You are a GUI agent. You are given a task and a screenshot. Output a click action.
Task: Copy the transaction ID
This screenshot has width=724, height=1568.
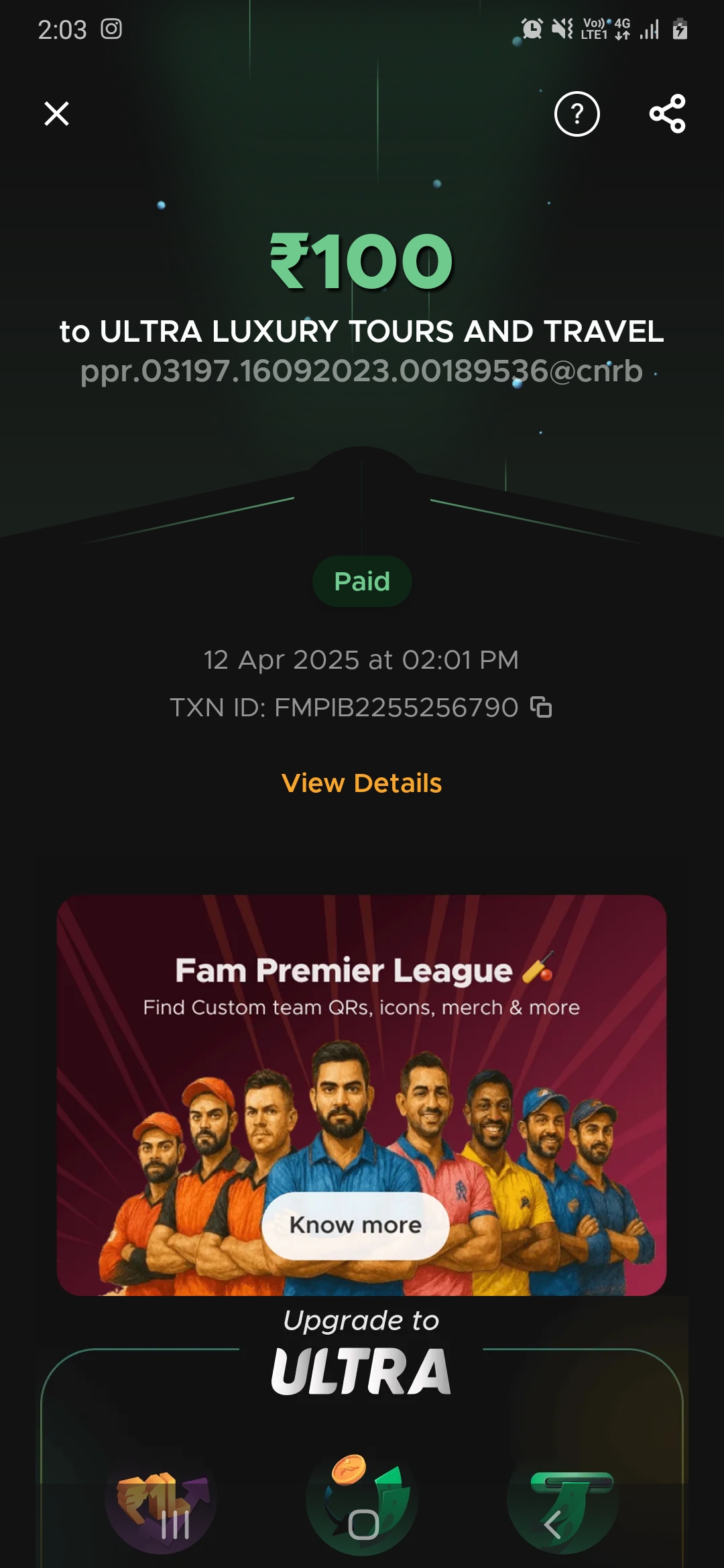tap(541, 707)
